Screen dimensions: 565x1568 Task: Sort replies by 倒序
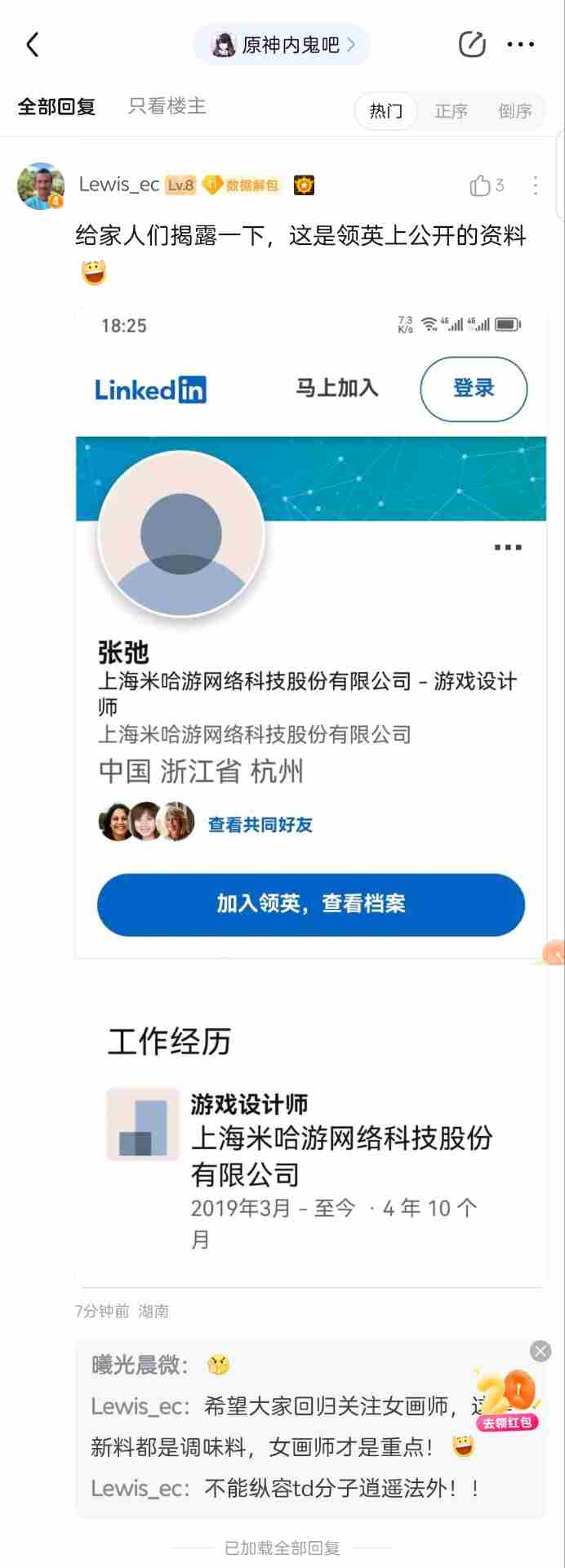coord(515,111)
